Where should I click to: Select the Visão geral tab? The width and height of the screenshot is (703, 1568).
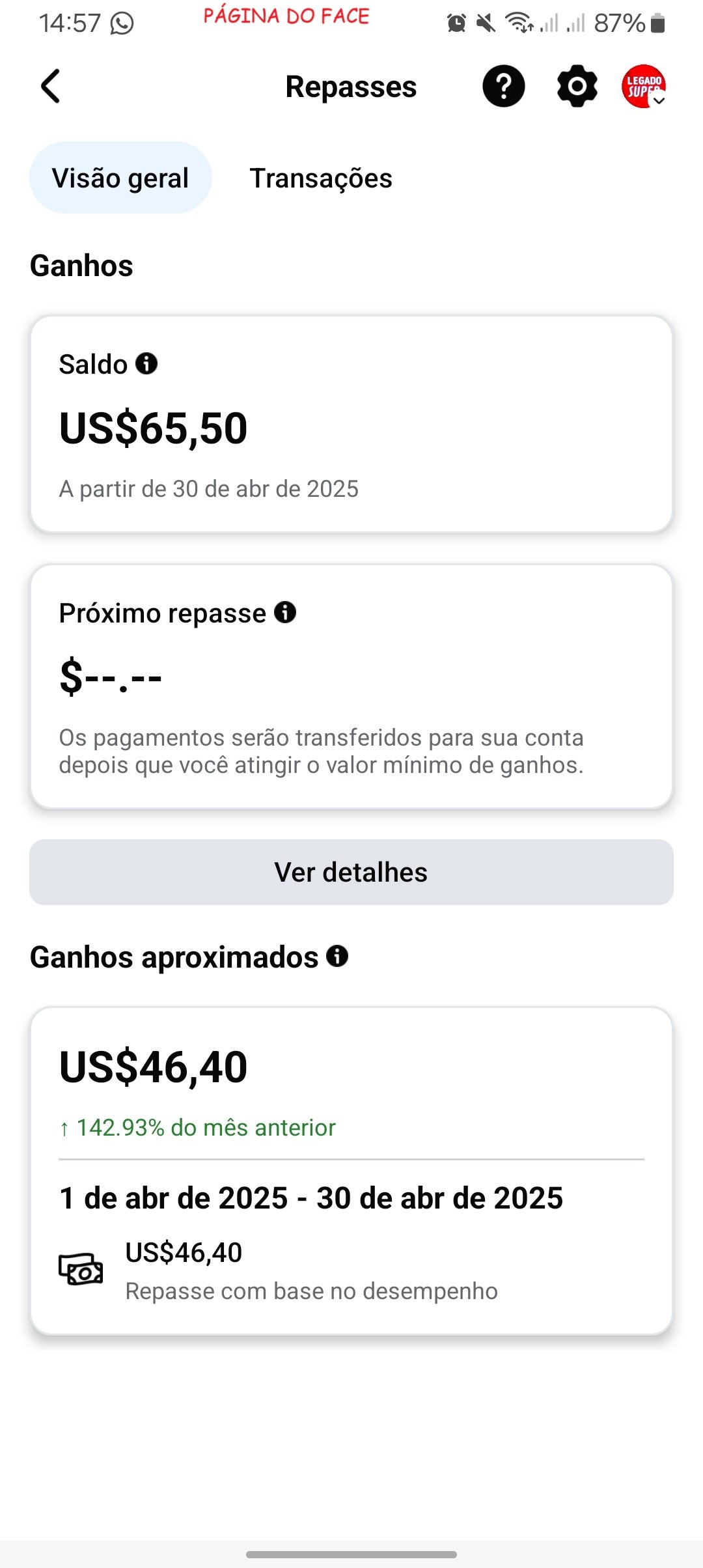pos(120,178)
